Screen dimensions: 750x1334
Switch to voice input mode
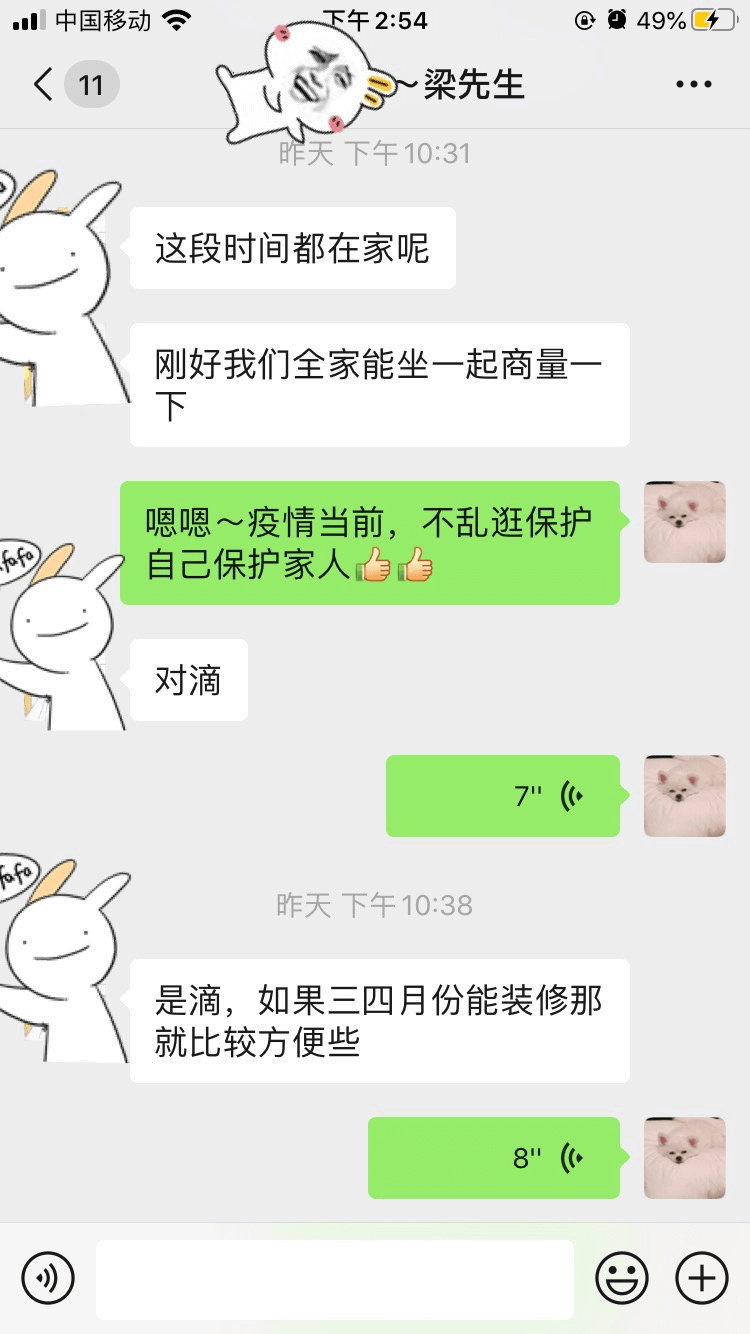pyautogui.click(x=48, y=1277)
